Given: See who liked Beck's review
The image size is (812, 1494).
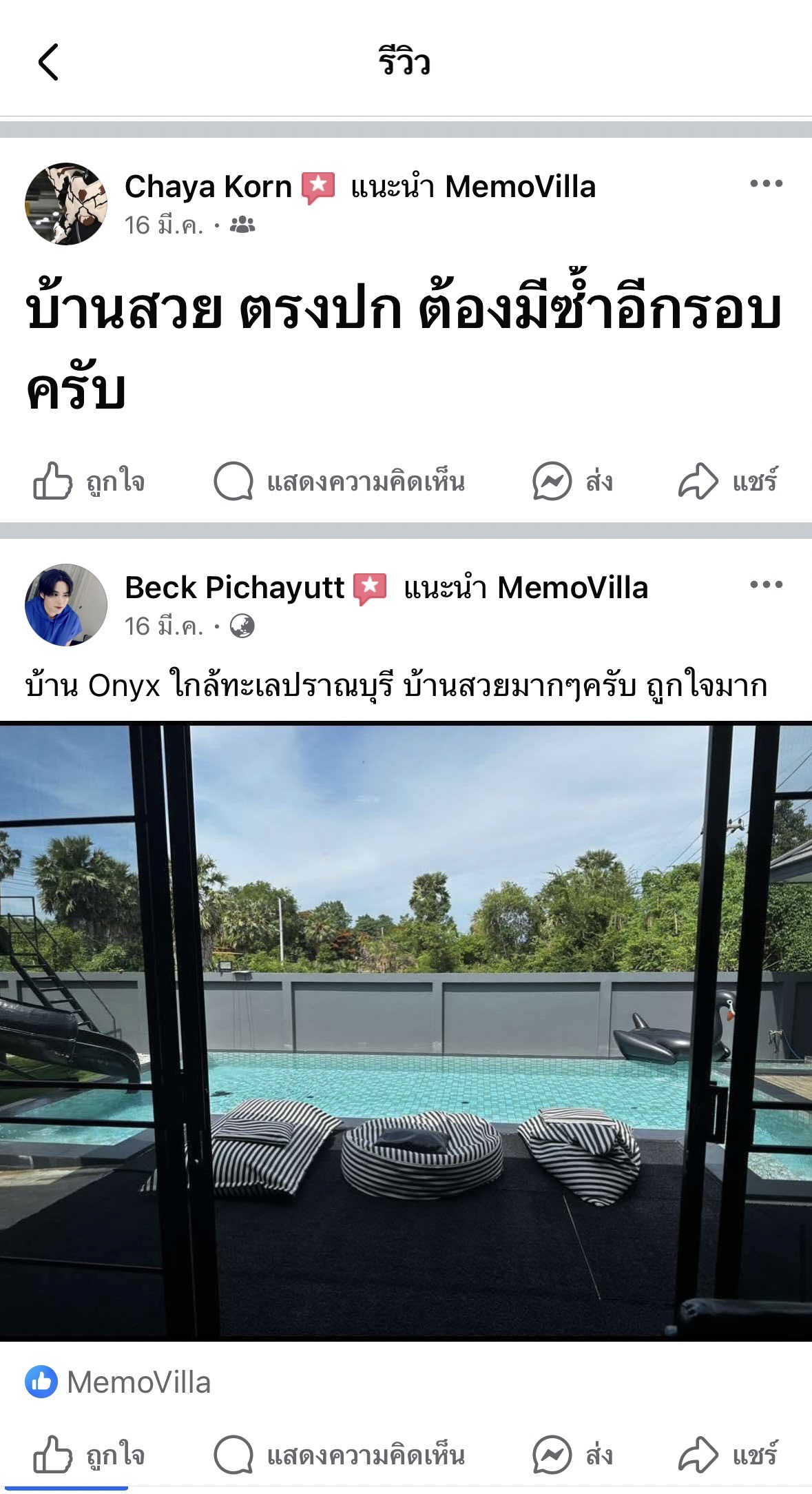Looking at the screenshot, I should click(118, 1382).
